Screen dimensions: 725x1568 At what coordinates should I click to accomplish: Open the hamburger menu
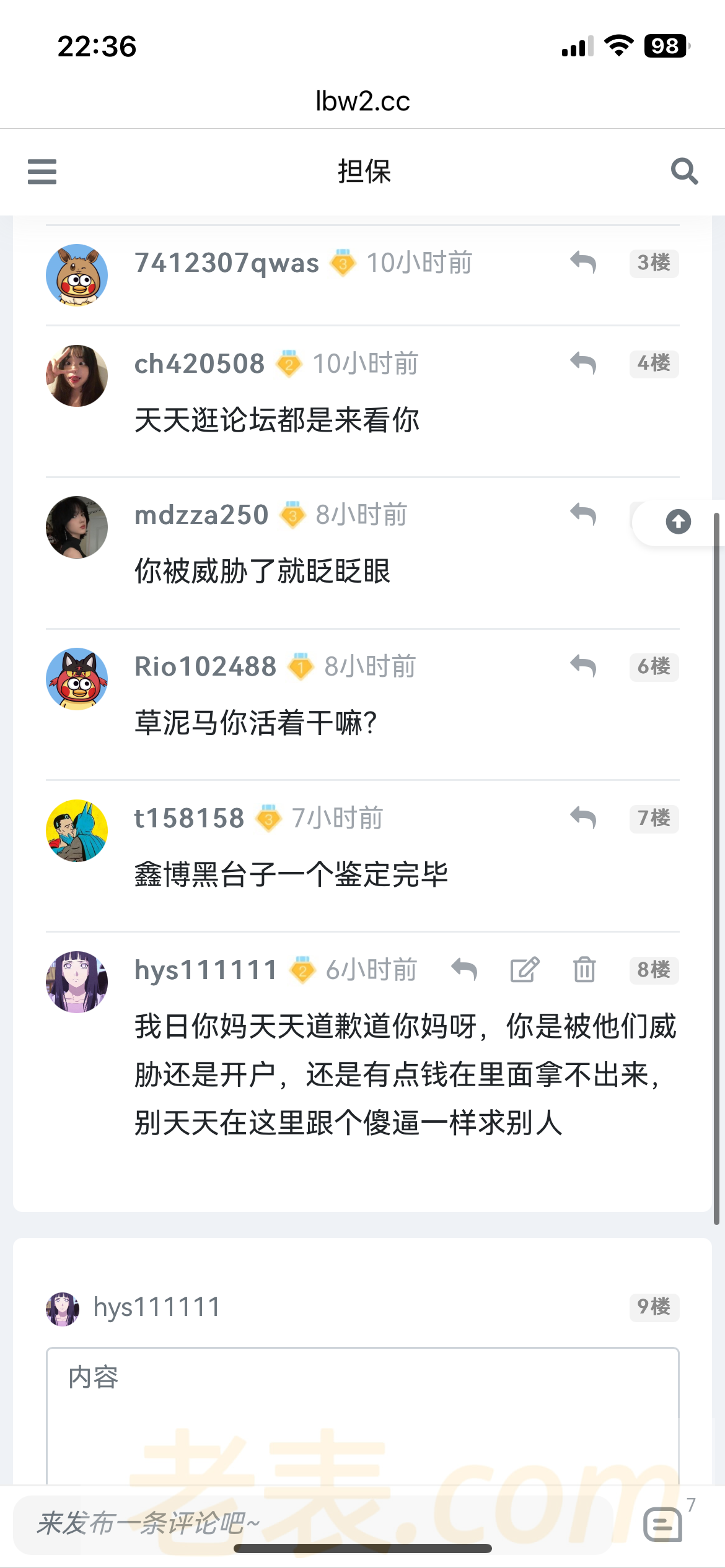[42, 172]
